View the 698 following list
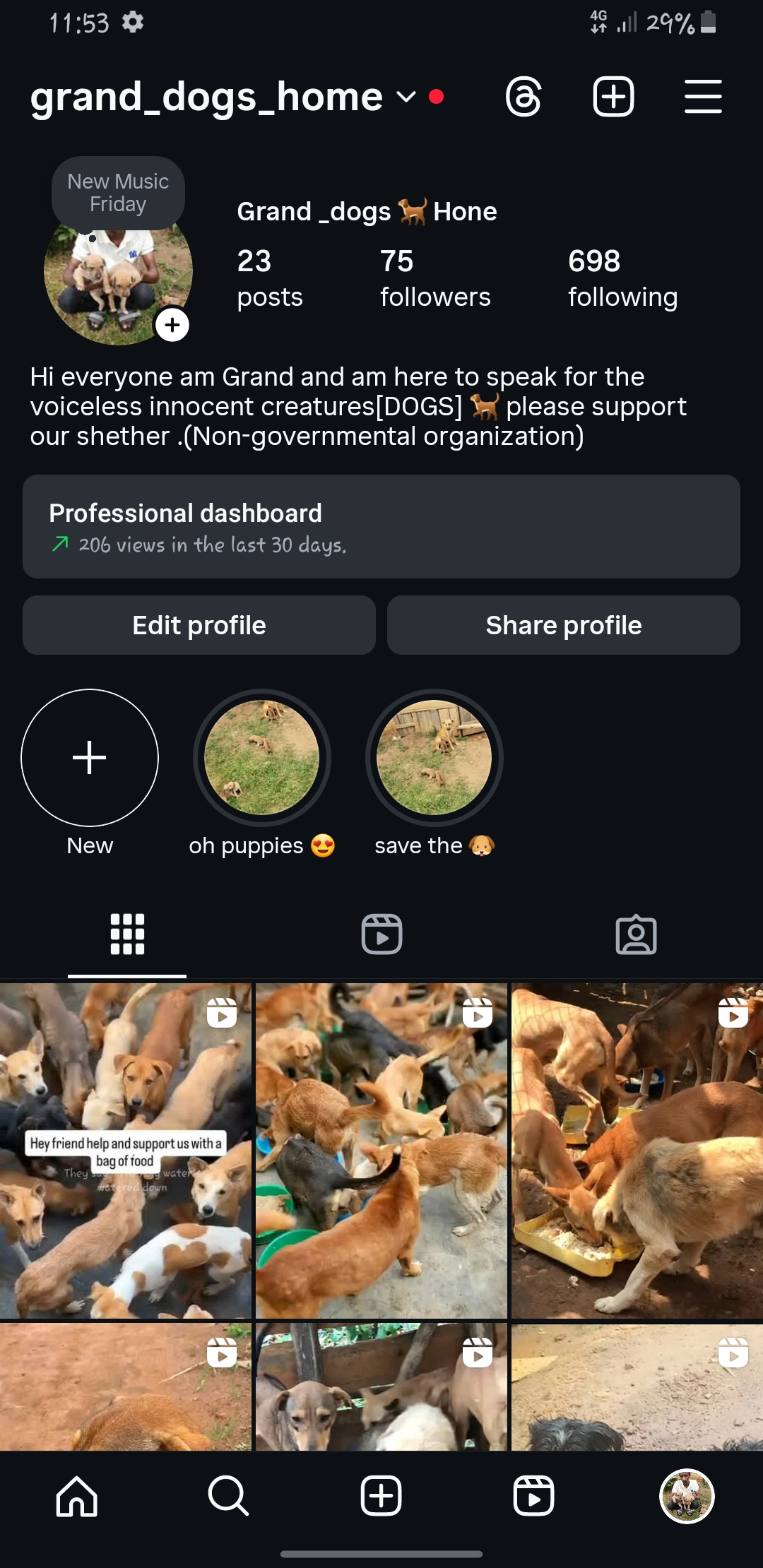Image resolution: width=763 pixels, height=1568 pixels. click(x=622, y=278)
